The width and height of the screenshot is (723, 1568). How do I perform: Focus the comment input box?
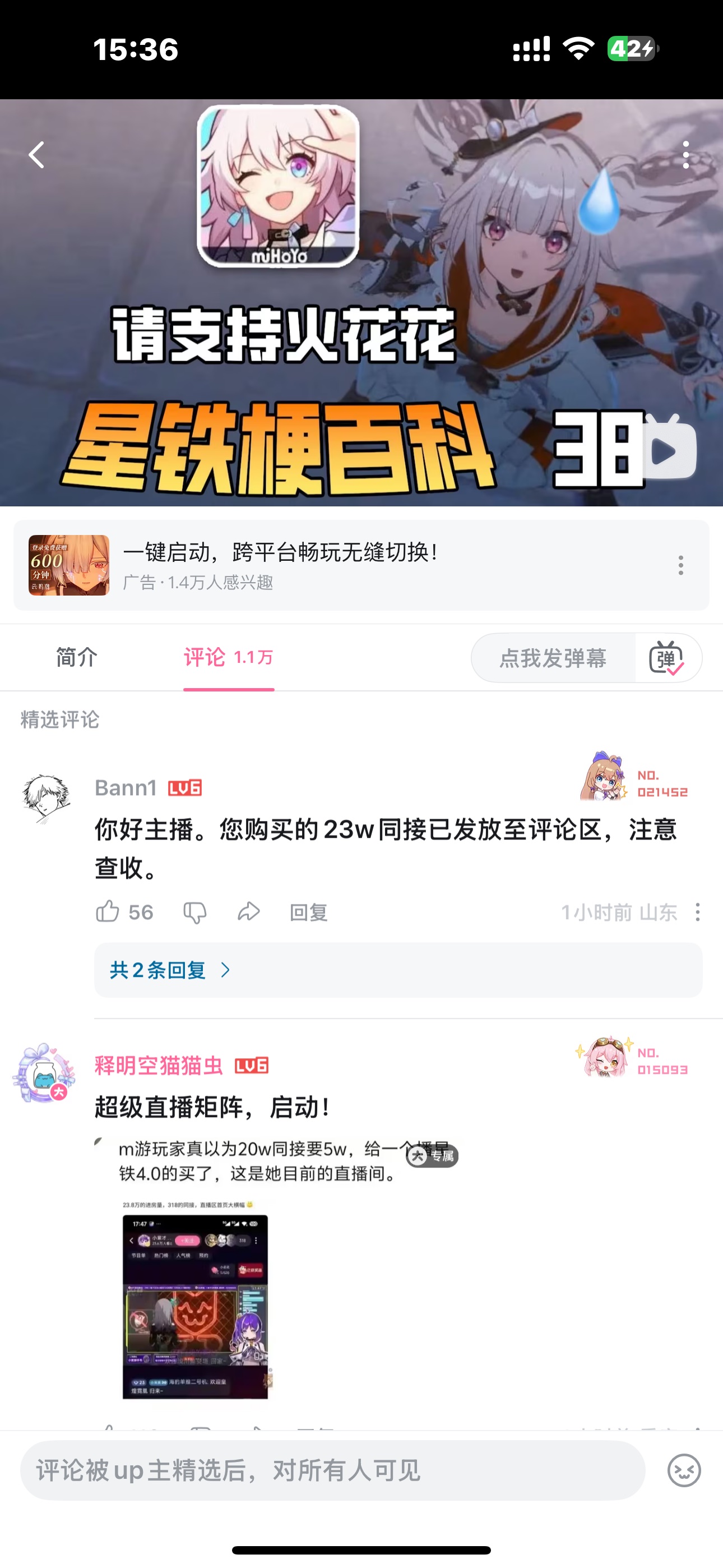click(x=332, y=1470)
